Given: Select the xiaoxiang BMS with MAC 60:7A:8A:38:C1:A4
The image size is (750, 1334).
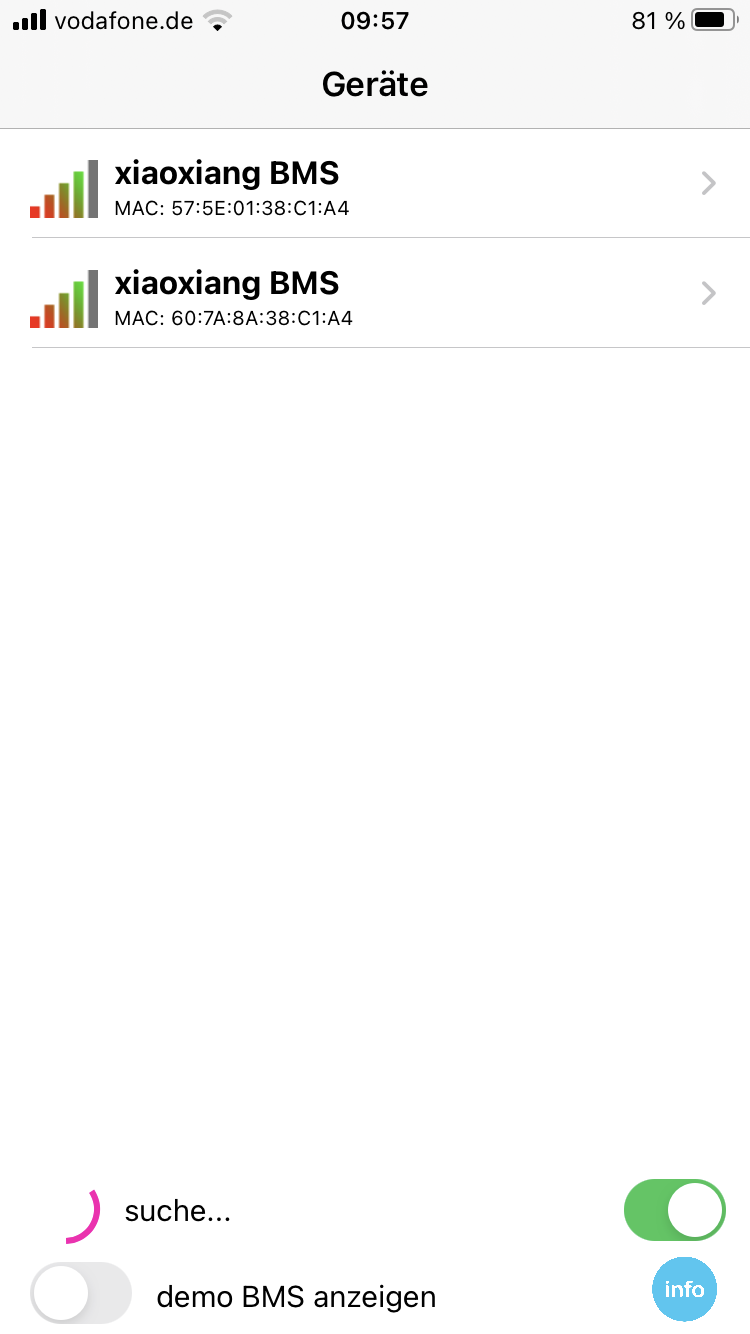Looking at the screenshot, I should 375,293.
